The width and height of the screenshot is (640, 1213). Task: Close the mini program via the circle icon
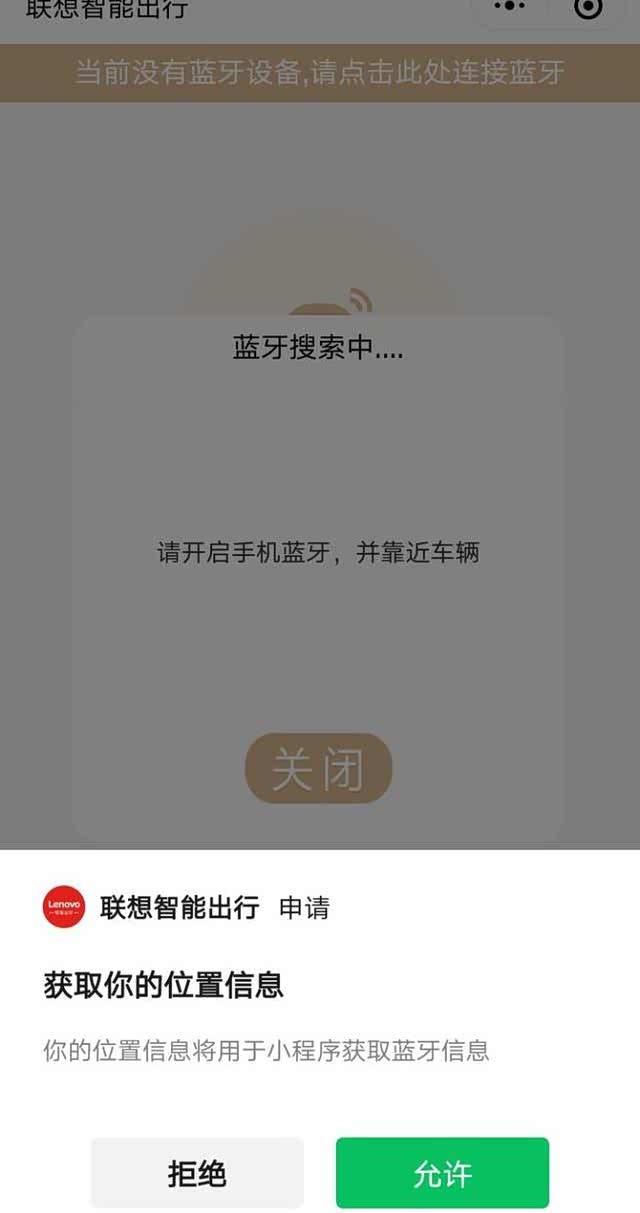coord(589,8)
